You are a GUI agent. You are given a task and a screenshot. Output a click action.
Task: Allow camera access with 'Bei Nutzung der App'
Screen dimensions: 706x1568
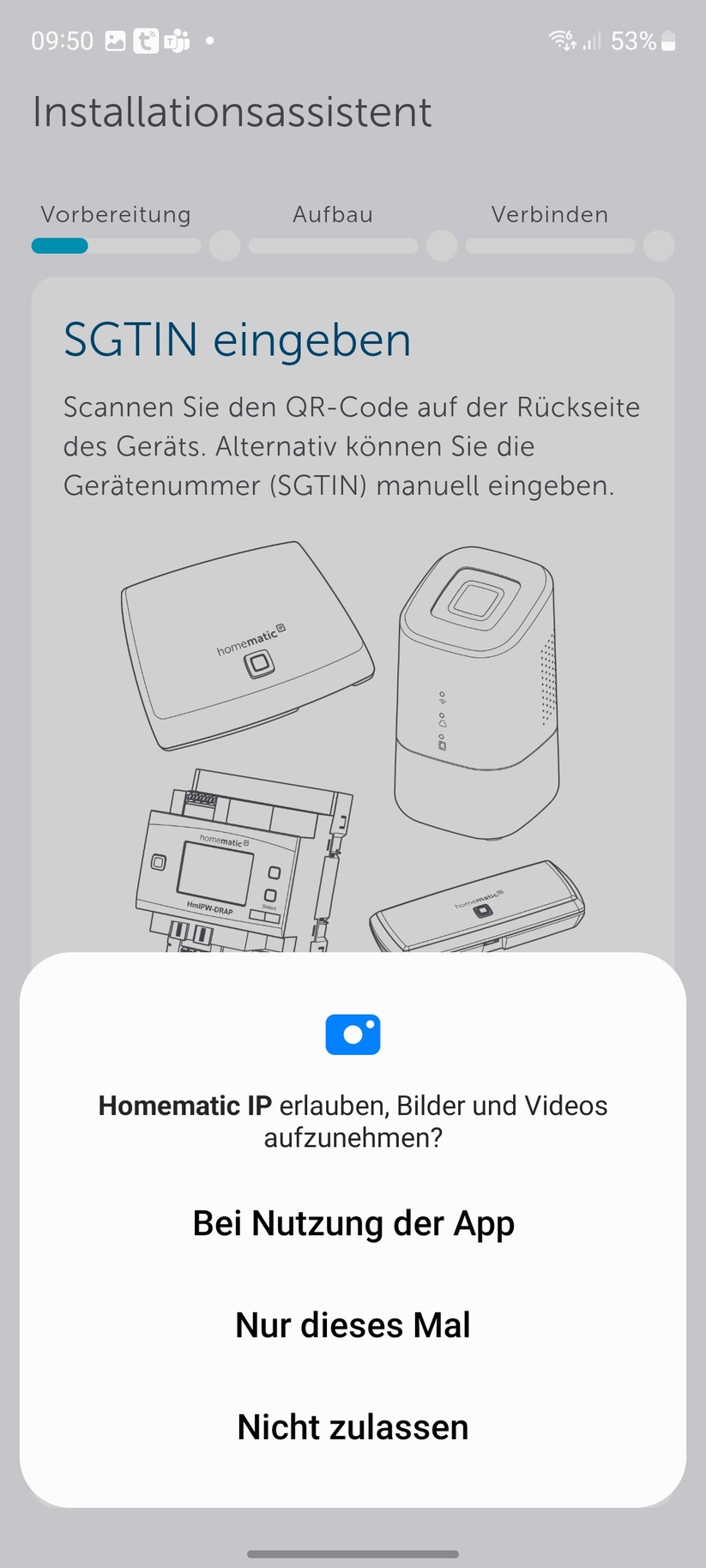(x=353, y=1223)
